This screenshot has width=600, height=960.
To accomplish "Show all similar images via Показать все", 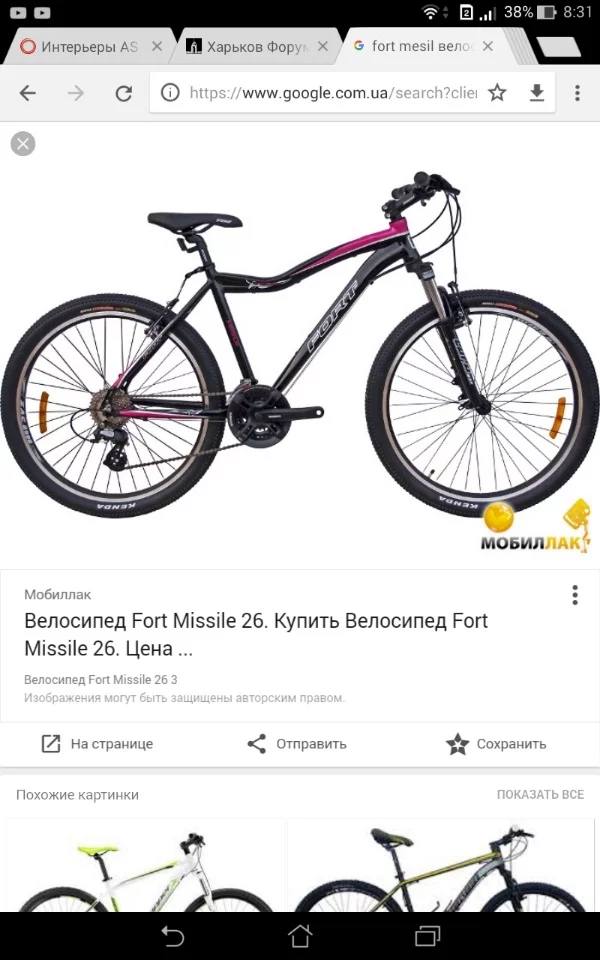I will (x=540, y=794).
